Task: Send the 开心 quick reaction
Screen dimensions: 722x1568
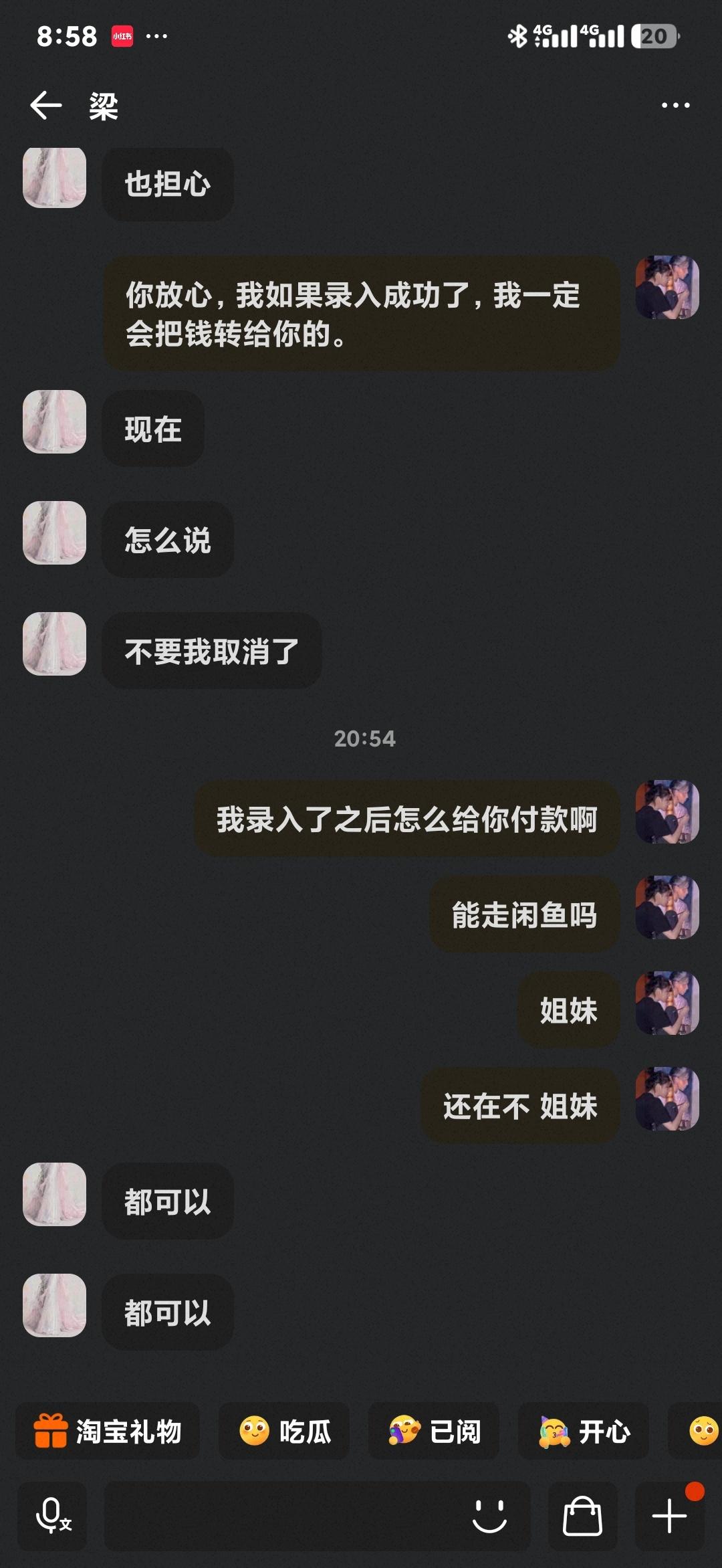Action: tap(584, 1432)
